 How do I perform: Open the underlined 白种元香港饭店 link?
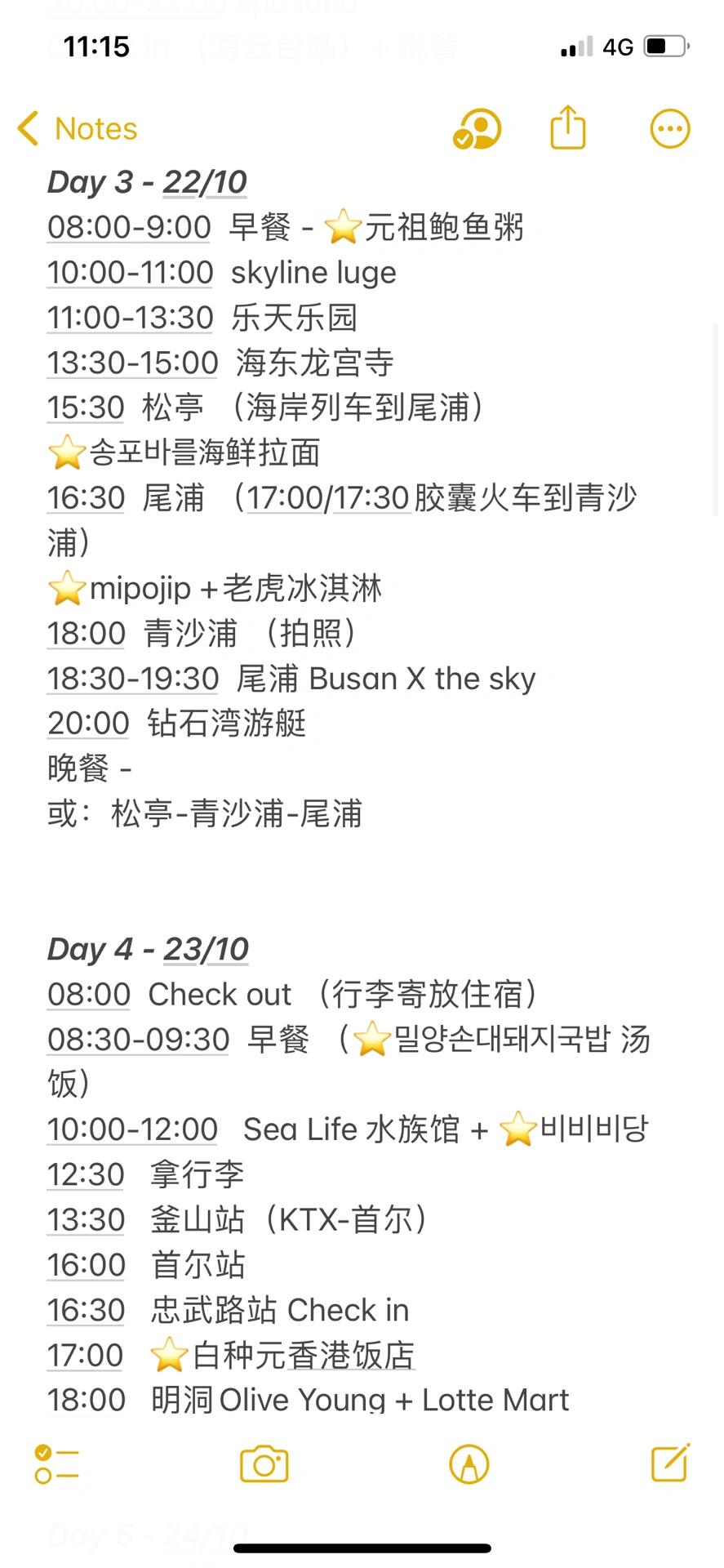[304, 1355]
